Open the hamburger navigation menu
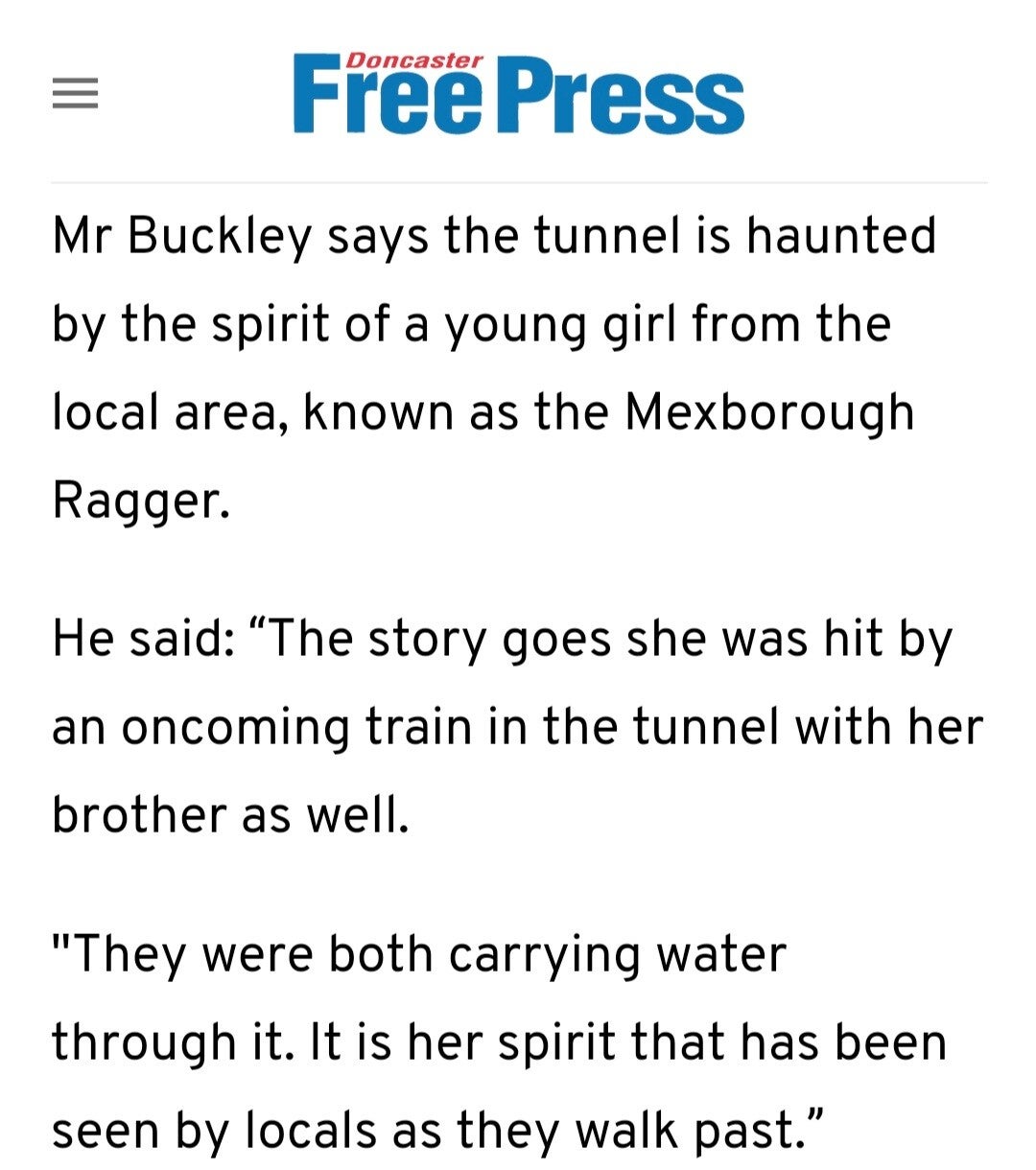Image resolution: width=1036 pixels, height=1170 pixels. coord(75,94)
